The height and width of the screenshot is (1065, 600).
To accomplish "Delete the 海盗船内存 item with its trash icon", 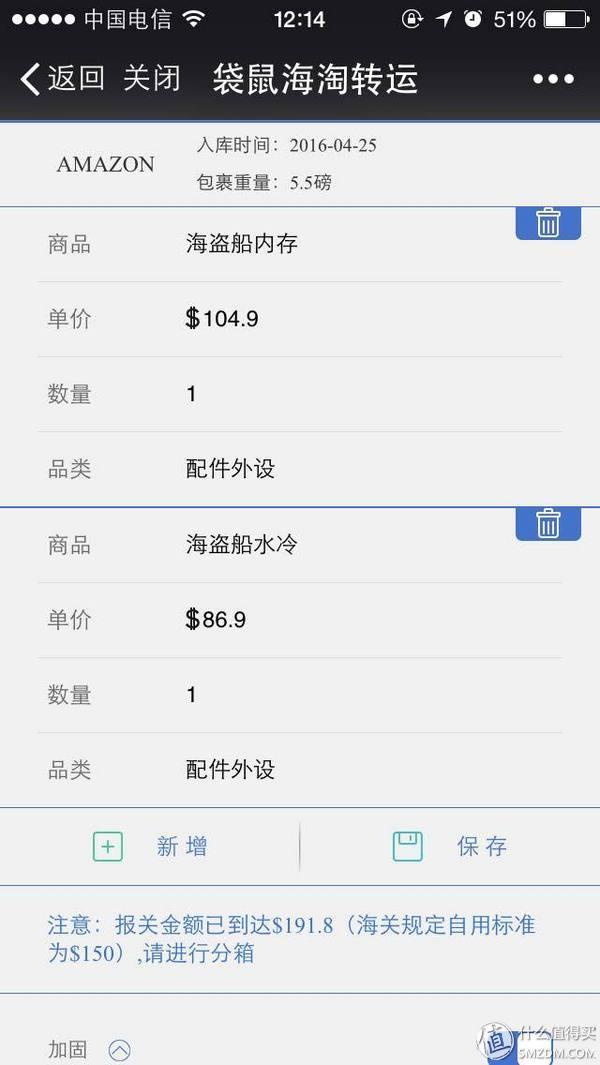I will (x=548, y=223).
